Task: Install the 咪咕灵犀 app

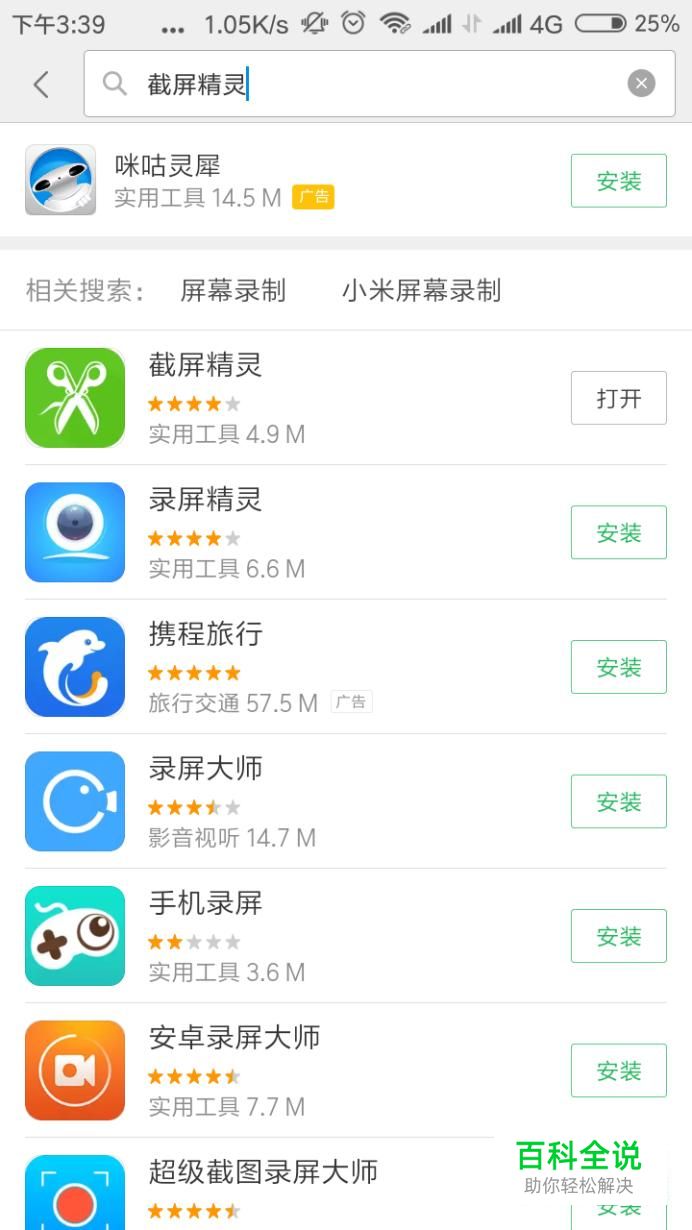Action: point(618,181)
